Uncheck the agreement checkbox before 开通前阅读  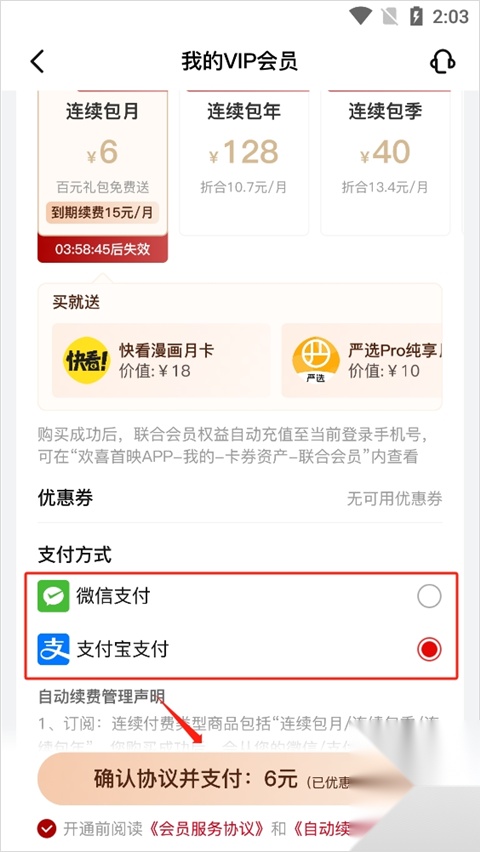click(x=47, y=828)
